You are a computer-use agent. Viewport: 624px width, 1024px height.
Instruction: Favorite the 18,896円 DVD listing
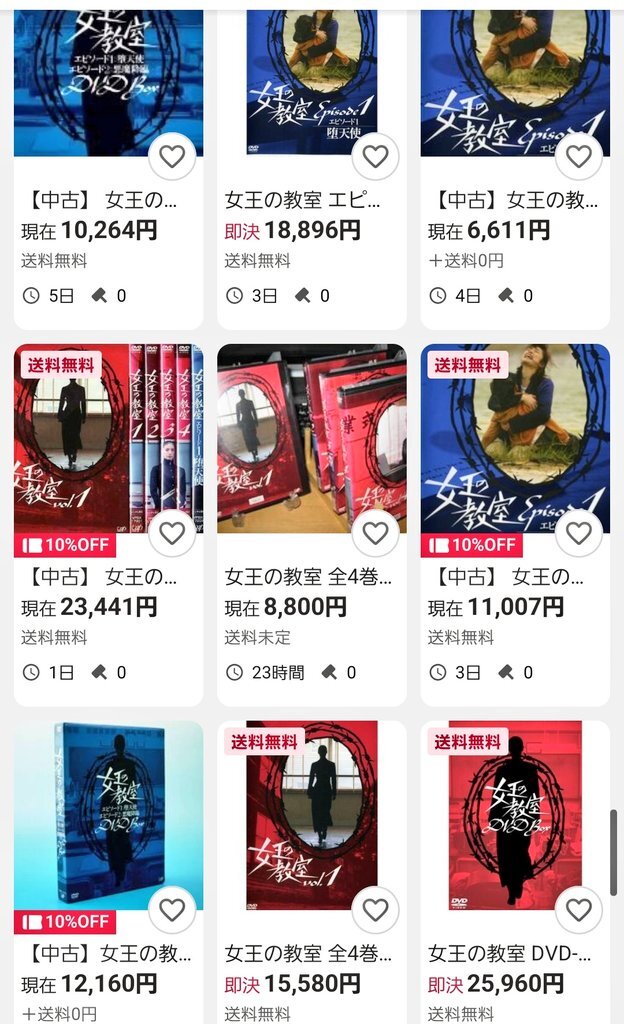[375, 156]
